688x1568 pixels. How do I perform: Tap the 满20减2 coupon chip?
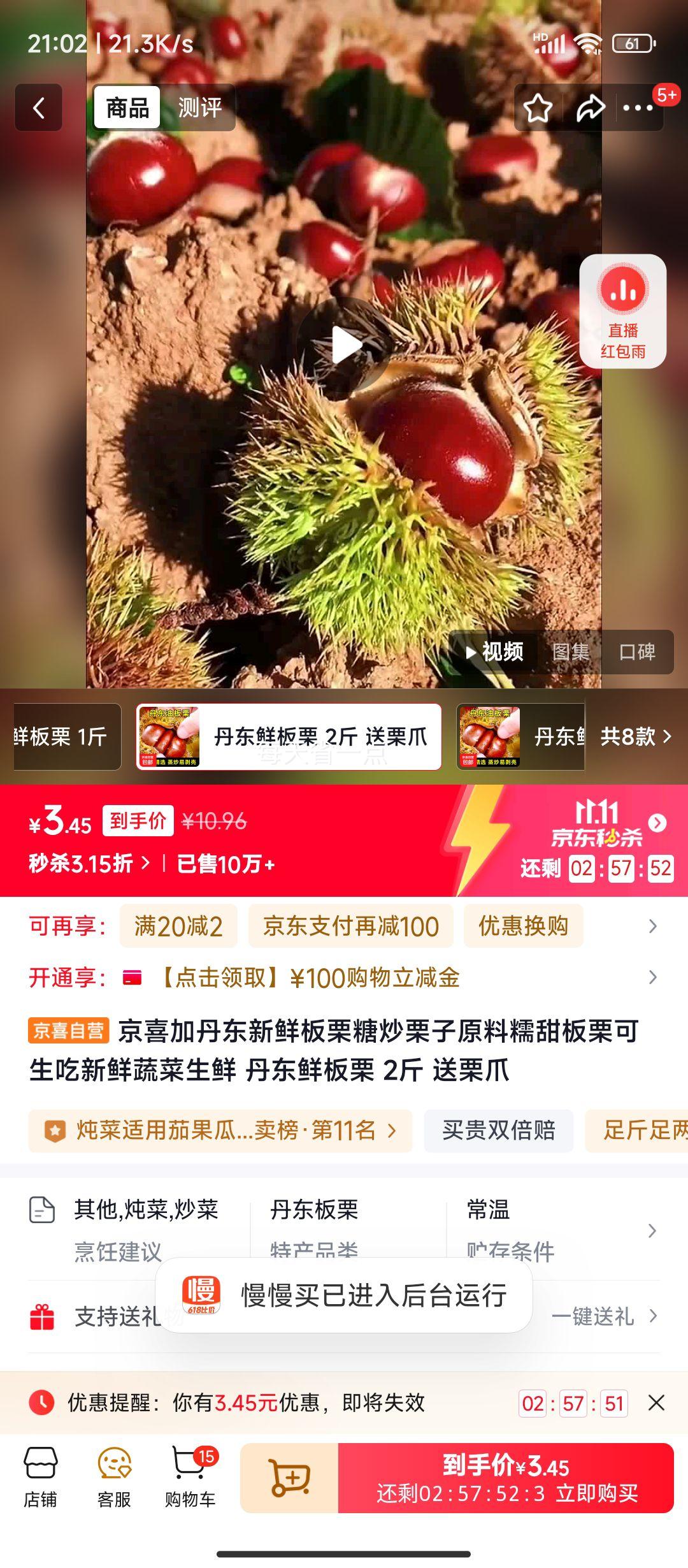178,926
